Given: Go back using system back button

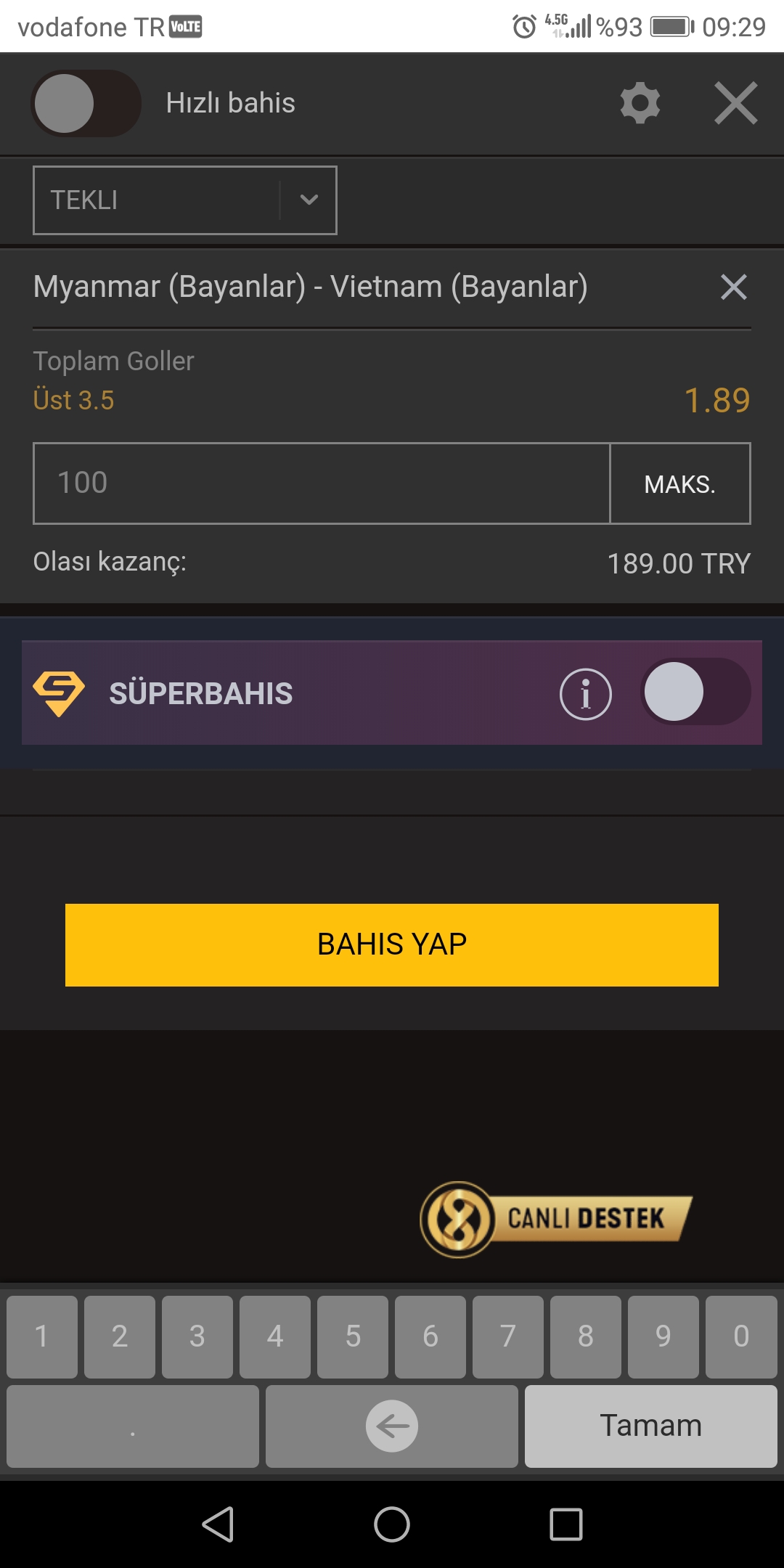Looking at the screenshot, I should click(x=218, y=1524).
